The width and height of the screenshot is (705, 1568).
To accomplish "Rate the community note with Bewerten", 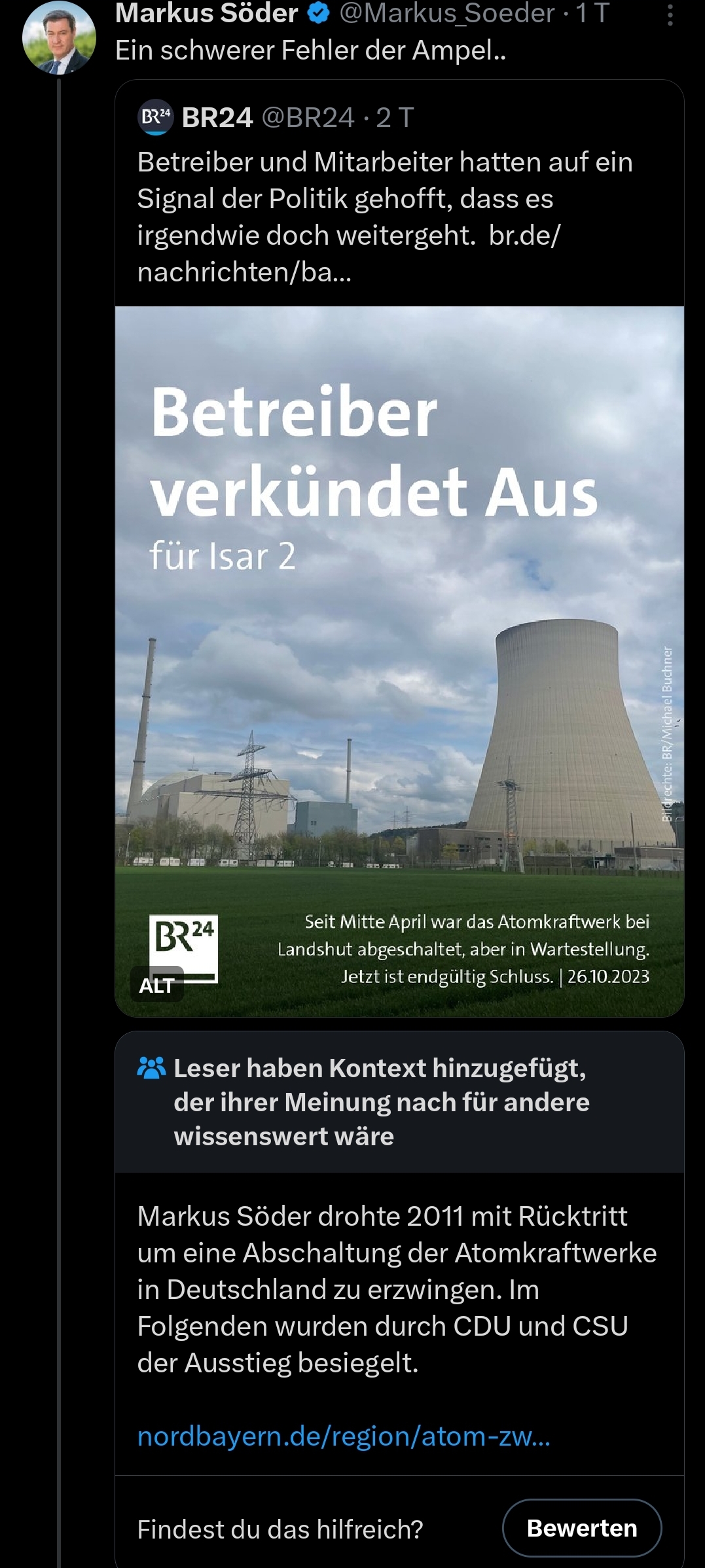I will (581, 1528).
